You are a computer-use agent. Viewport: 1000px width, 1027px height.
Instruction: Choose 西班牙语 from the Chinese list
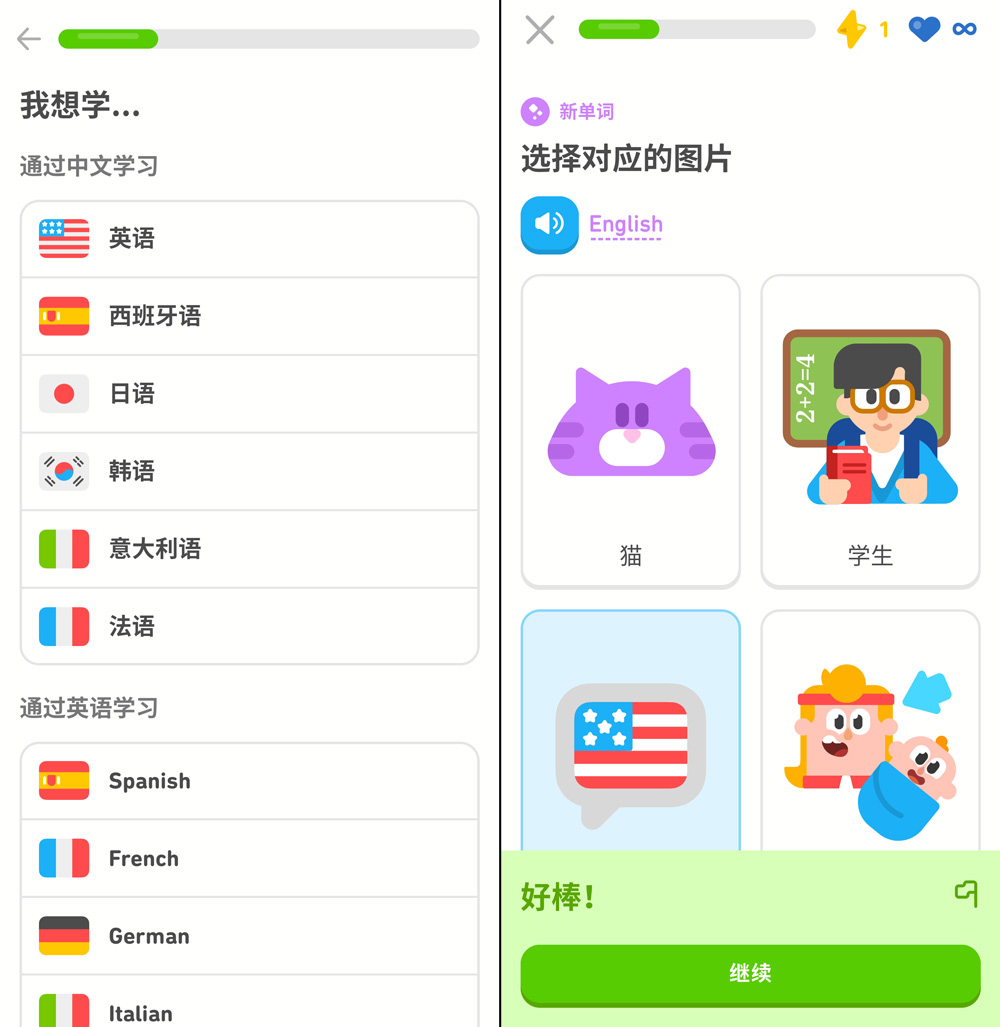(x=250, y=316)
